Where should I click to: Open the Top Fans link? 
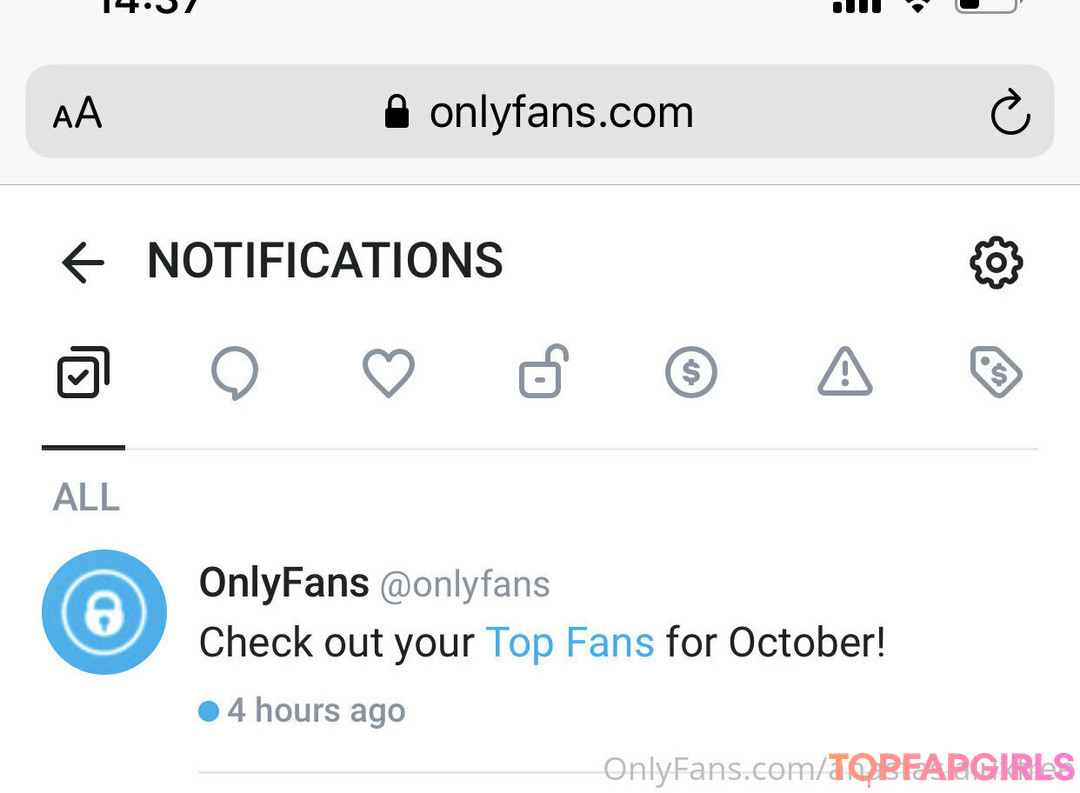click(570, 642)
